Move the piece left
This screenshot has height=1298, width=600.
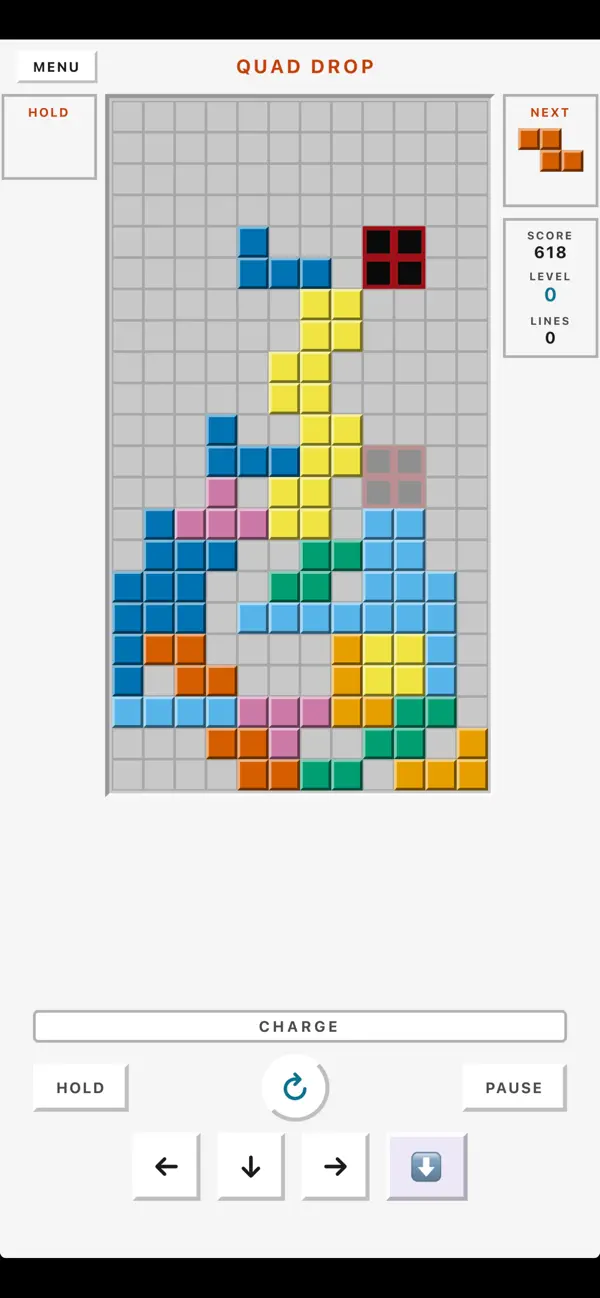point(166,1166)
